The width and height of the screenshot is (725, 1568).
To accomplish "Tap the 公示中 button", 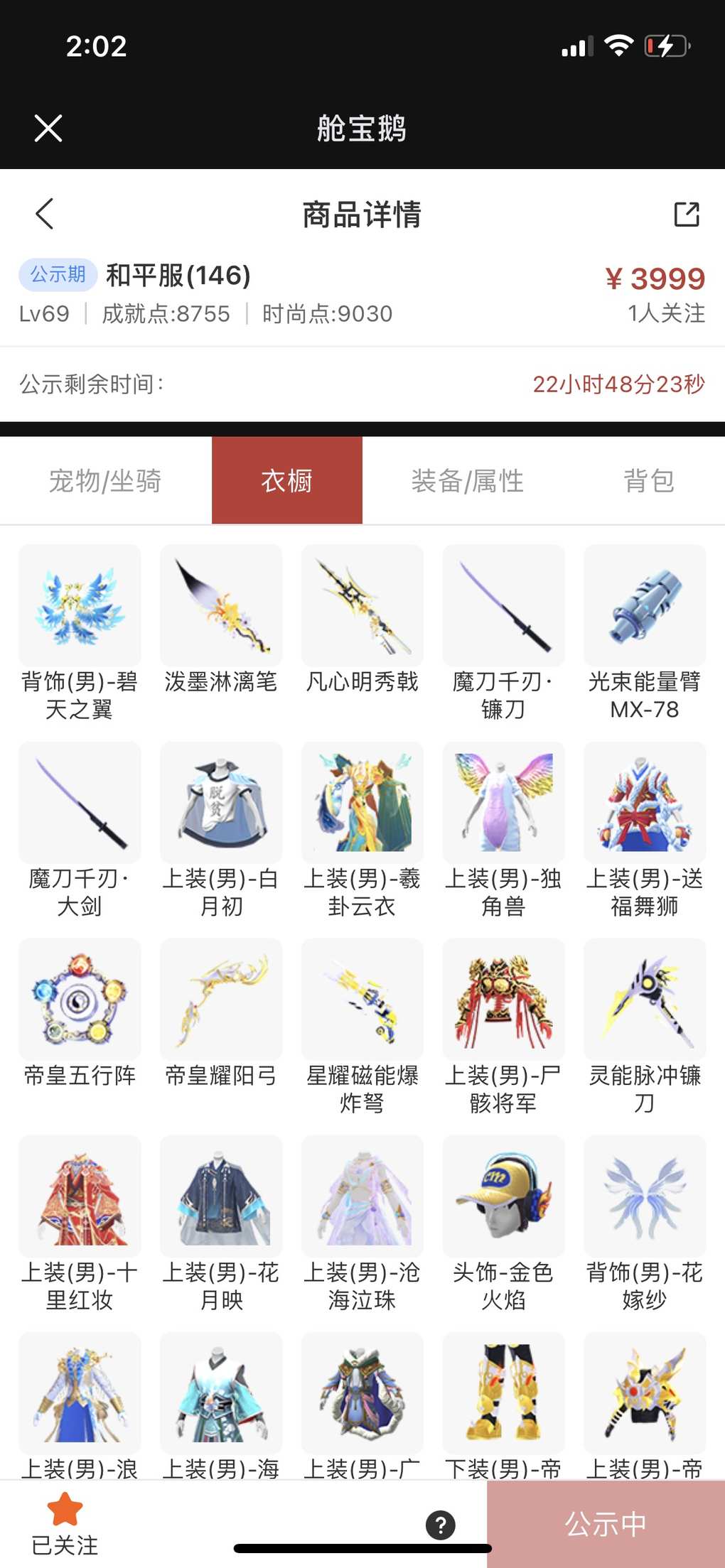I will (x=606, y=1524).
